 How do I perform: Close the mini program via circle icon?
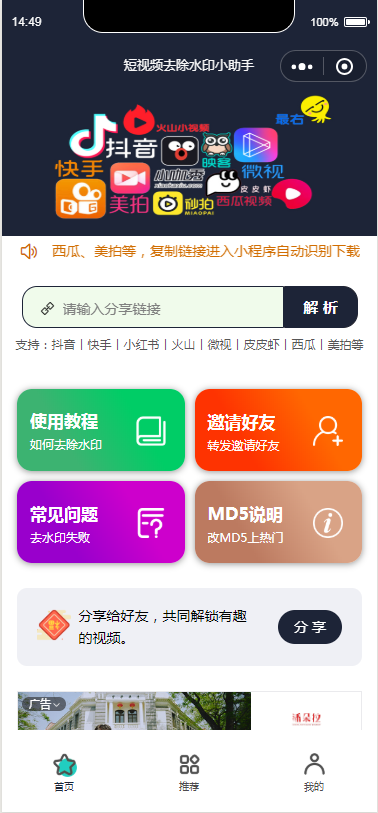pos(344,66)
